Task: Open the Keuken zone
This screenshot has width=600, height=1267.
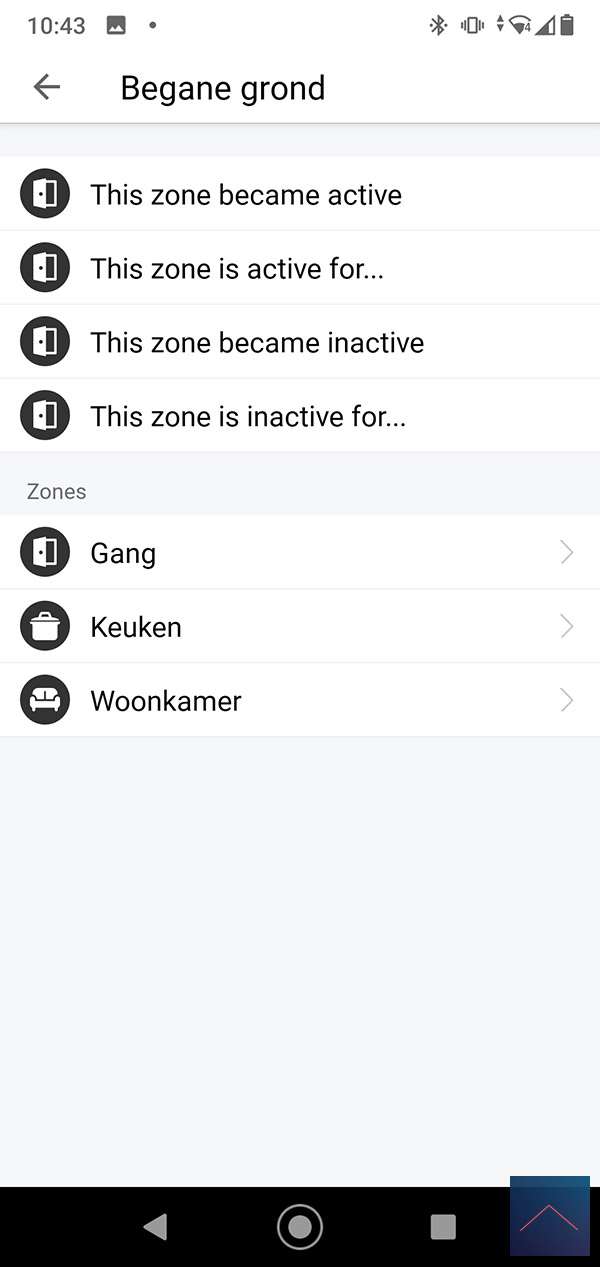Action: point(298,627)
